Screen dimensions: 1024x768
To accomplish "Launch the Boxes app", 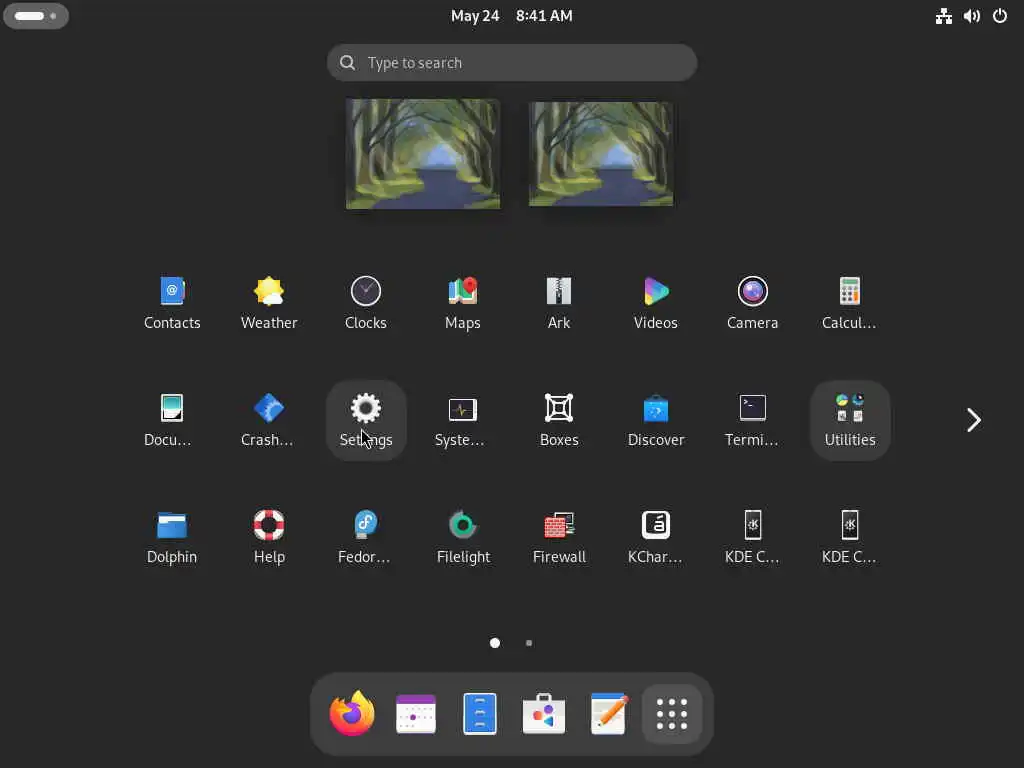I will coord(559,419).
